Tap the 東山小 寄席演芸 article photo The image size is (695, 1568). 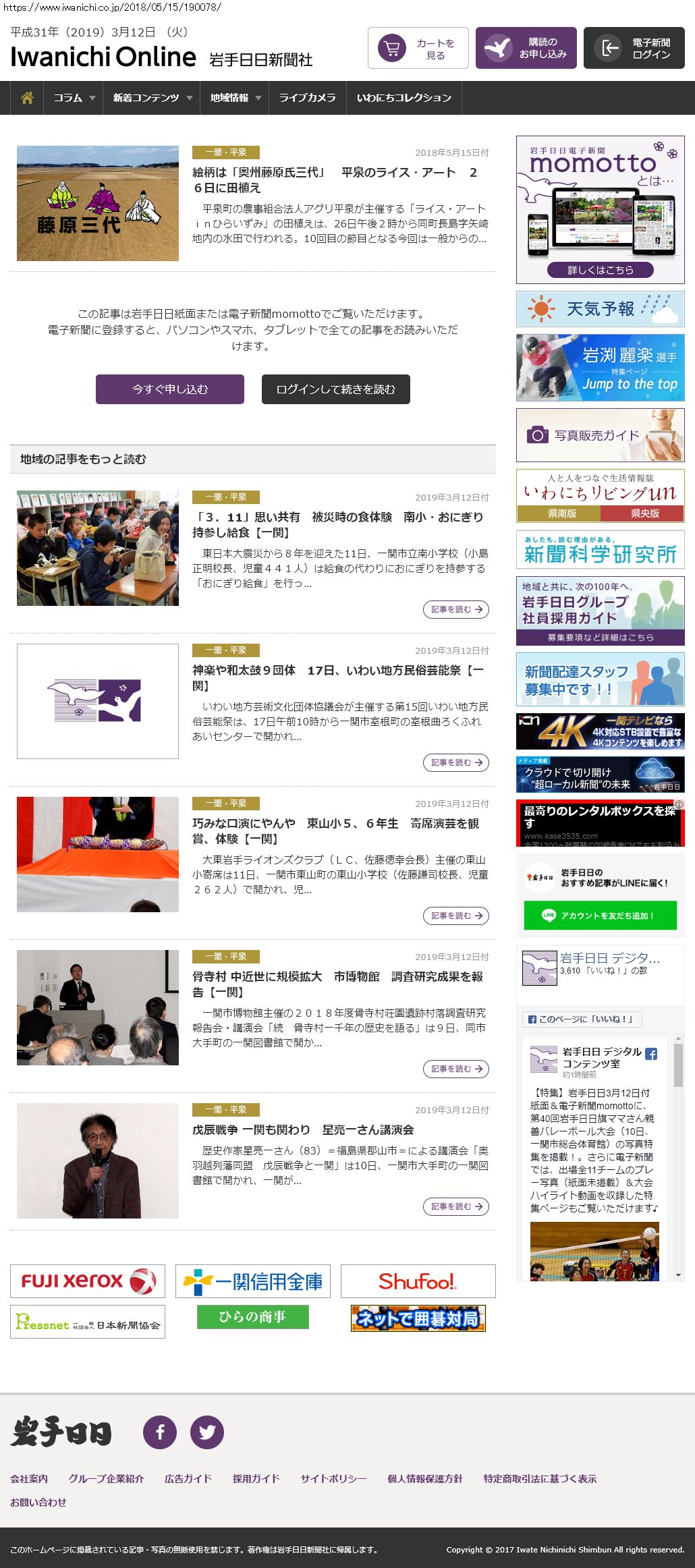(x=98, y=854)
